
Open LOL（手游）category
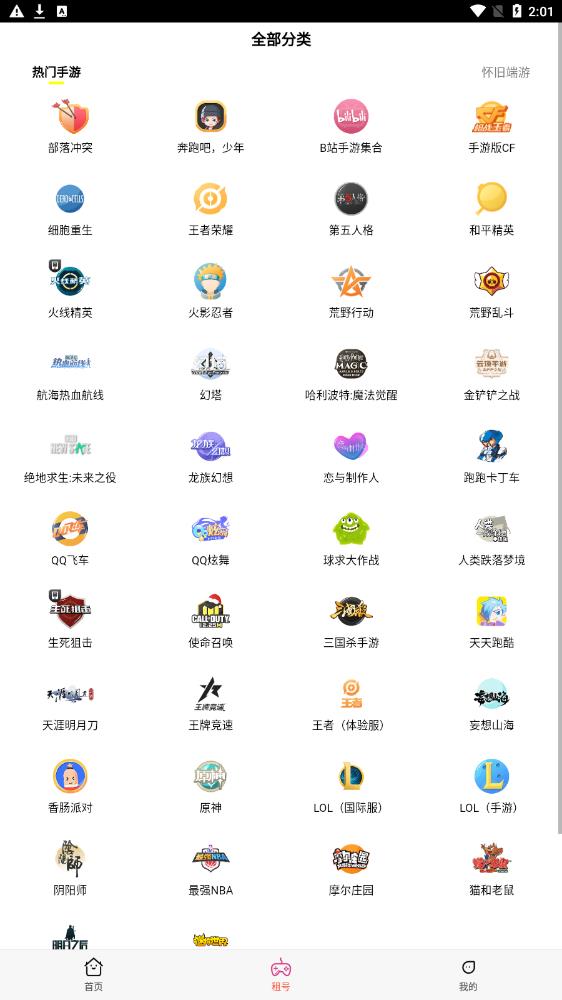coord(491,787)
